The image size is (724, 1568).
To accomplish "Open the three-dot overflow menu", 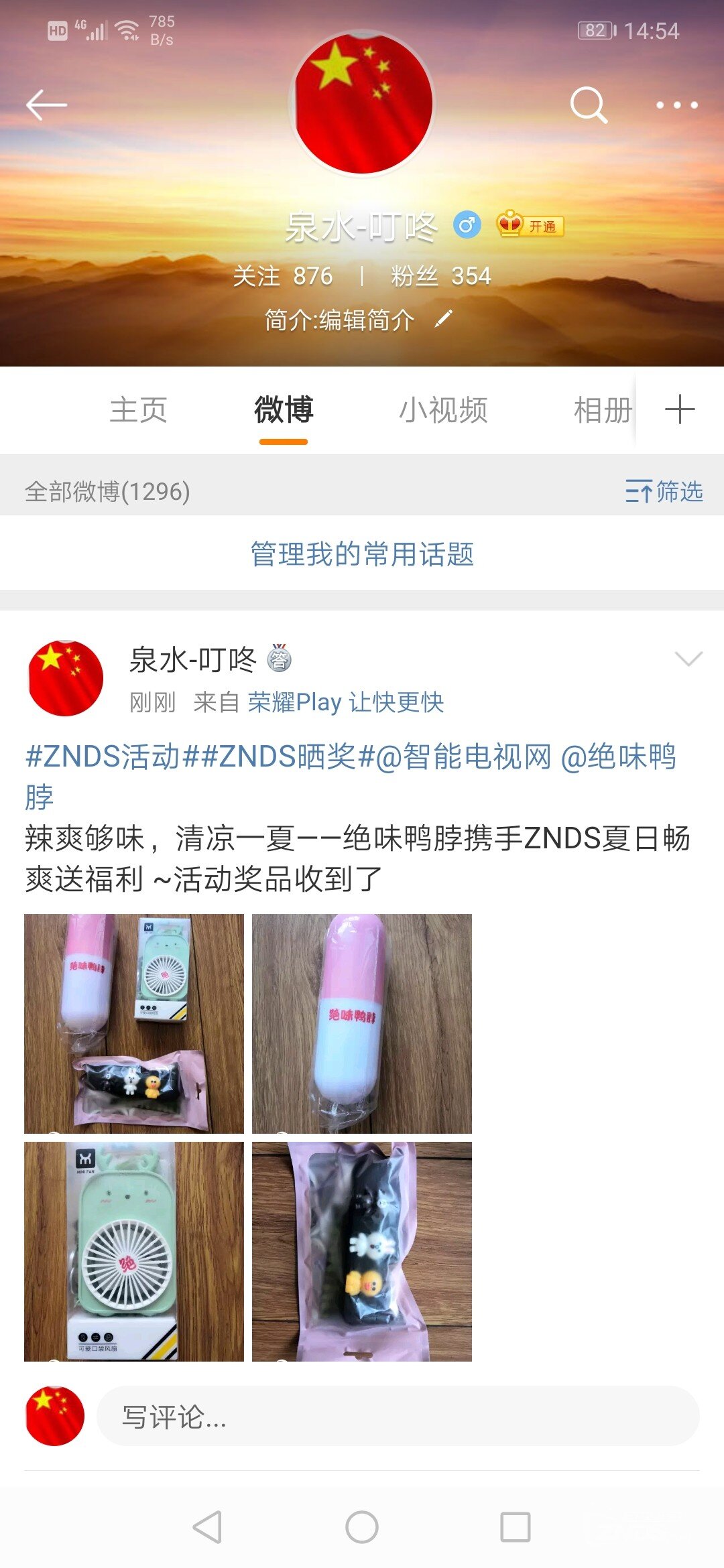I will (x=676, y=105).
